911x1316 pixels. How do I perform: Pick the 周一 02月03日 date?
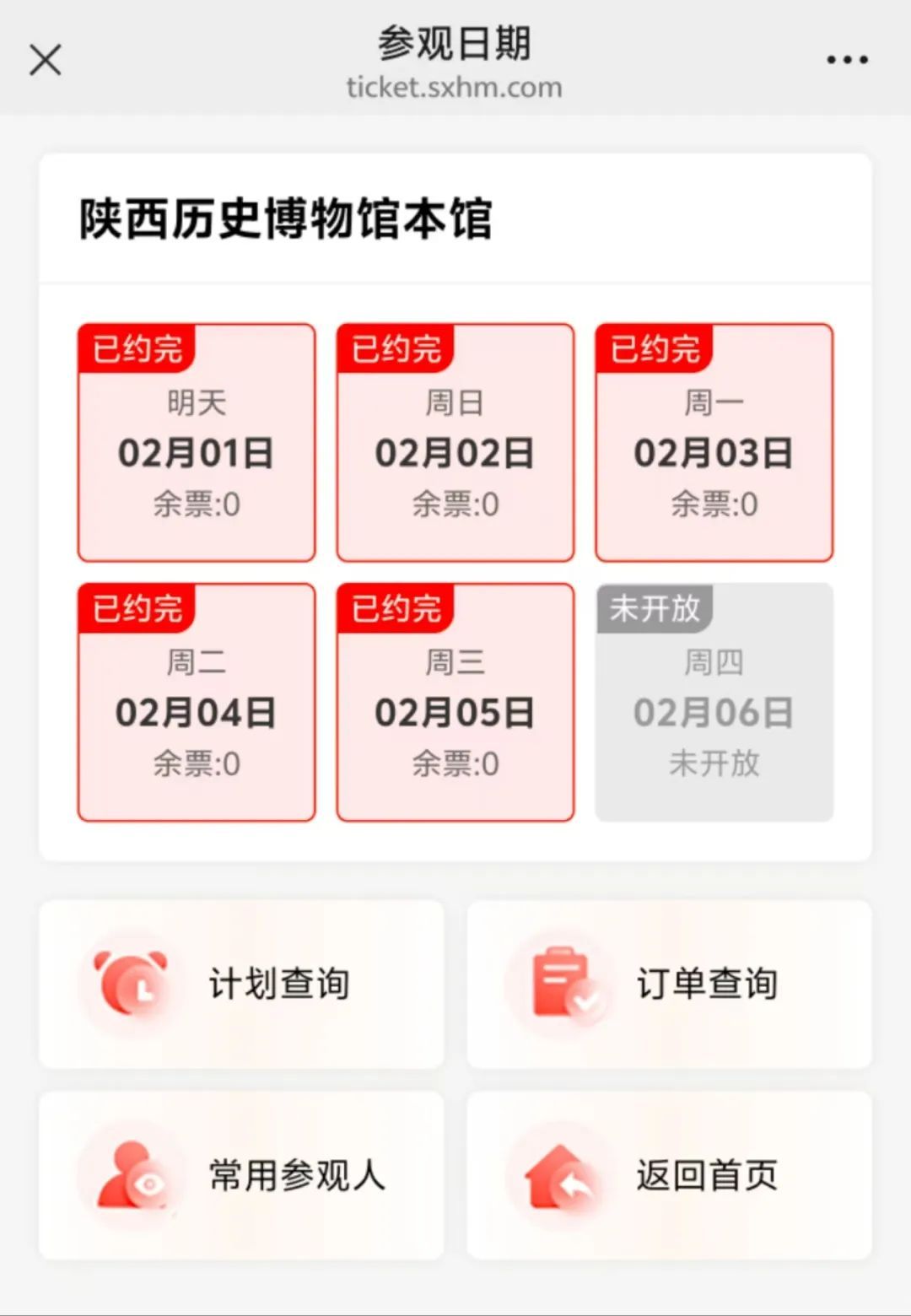pyautogui.click(x=714, y=443)
